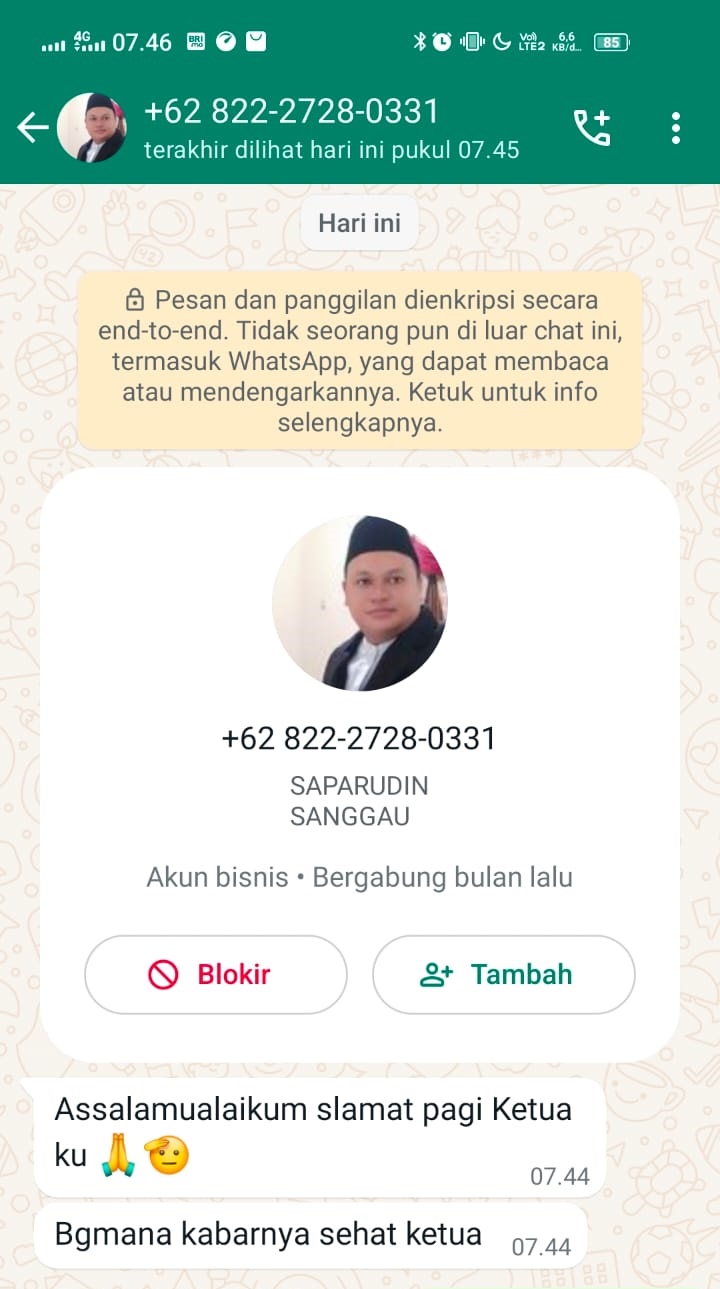This screenshot has height=1289, width=720.
Task: Tap the encryption notice for more info
Action: click(x=360, y=360)
